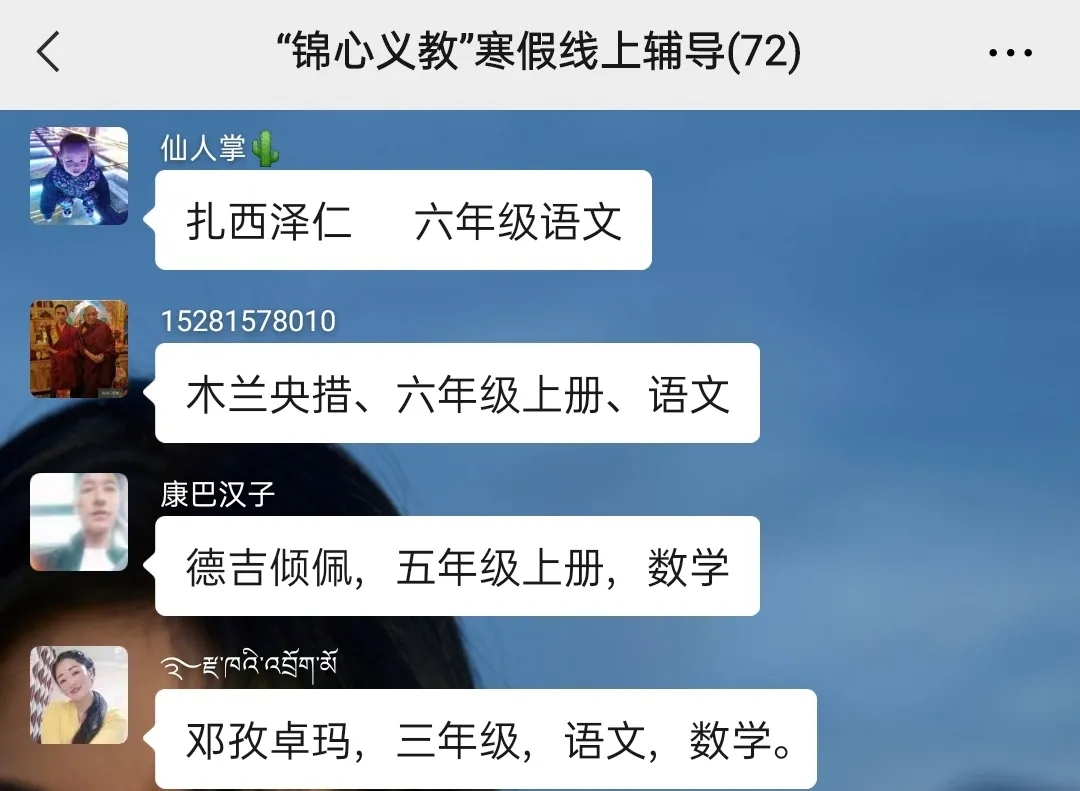The height and width of the screenshot is (791, 1080).
Task: View profile of sender 15281578010
Action: pyautogui.click(x=79, y=349)
